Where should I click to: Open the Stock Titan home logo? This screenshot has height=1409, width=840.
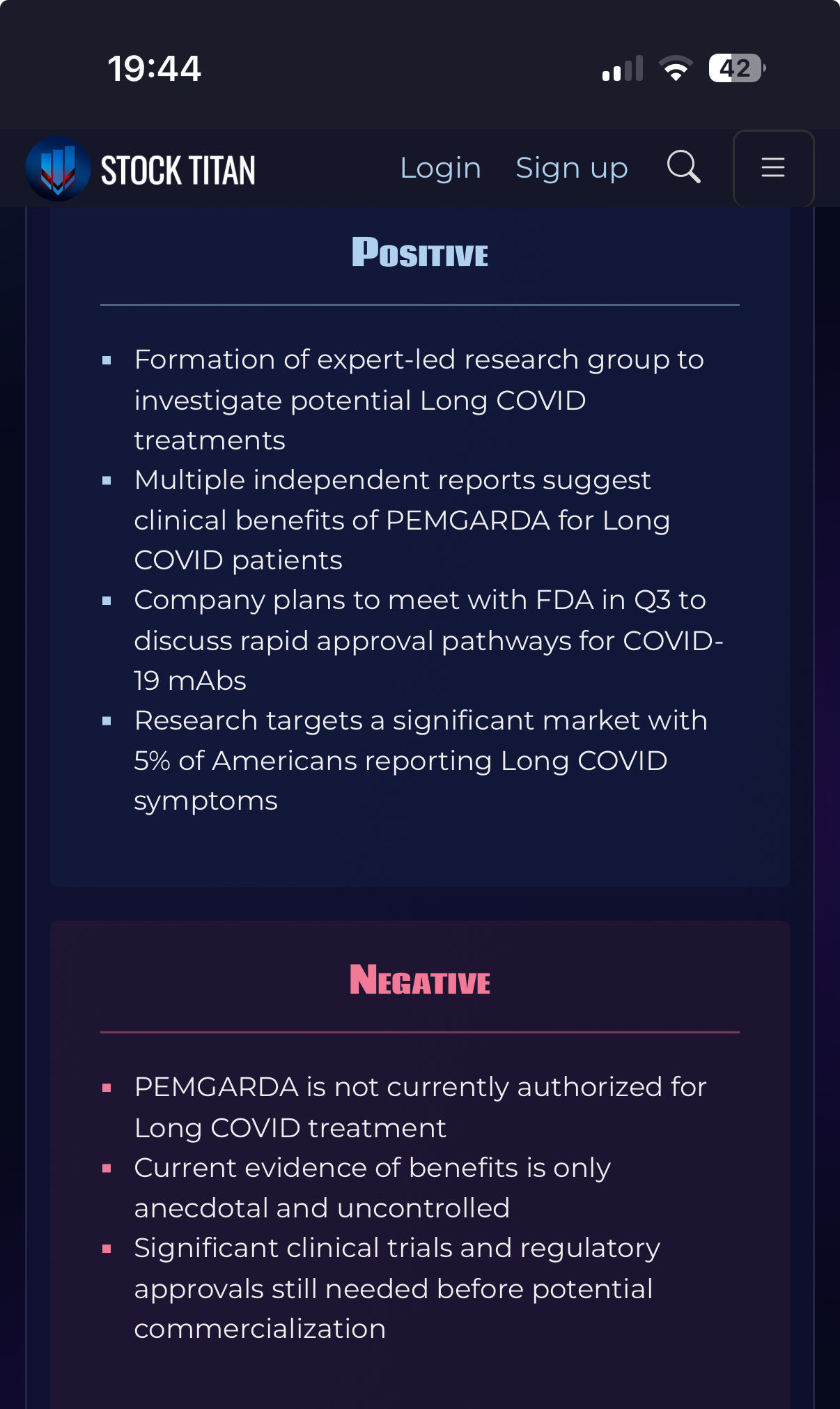(x=141, y=169)
